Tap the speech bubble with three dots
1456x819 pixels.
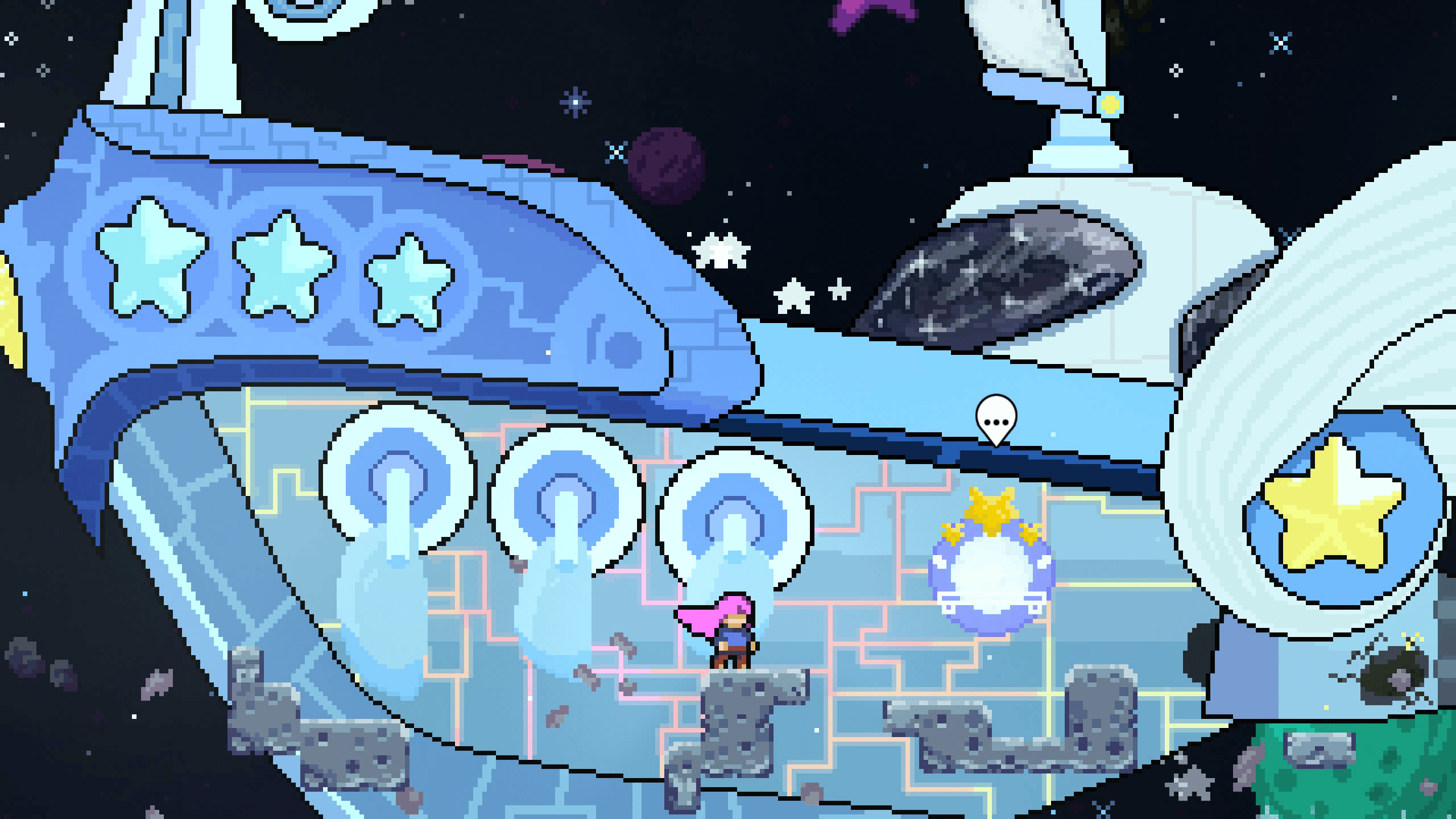[x=996, y=419]
